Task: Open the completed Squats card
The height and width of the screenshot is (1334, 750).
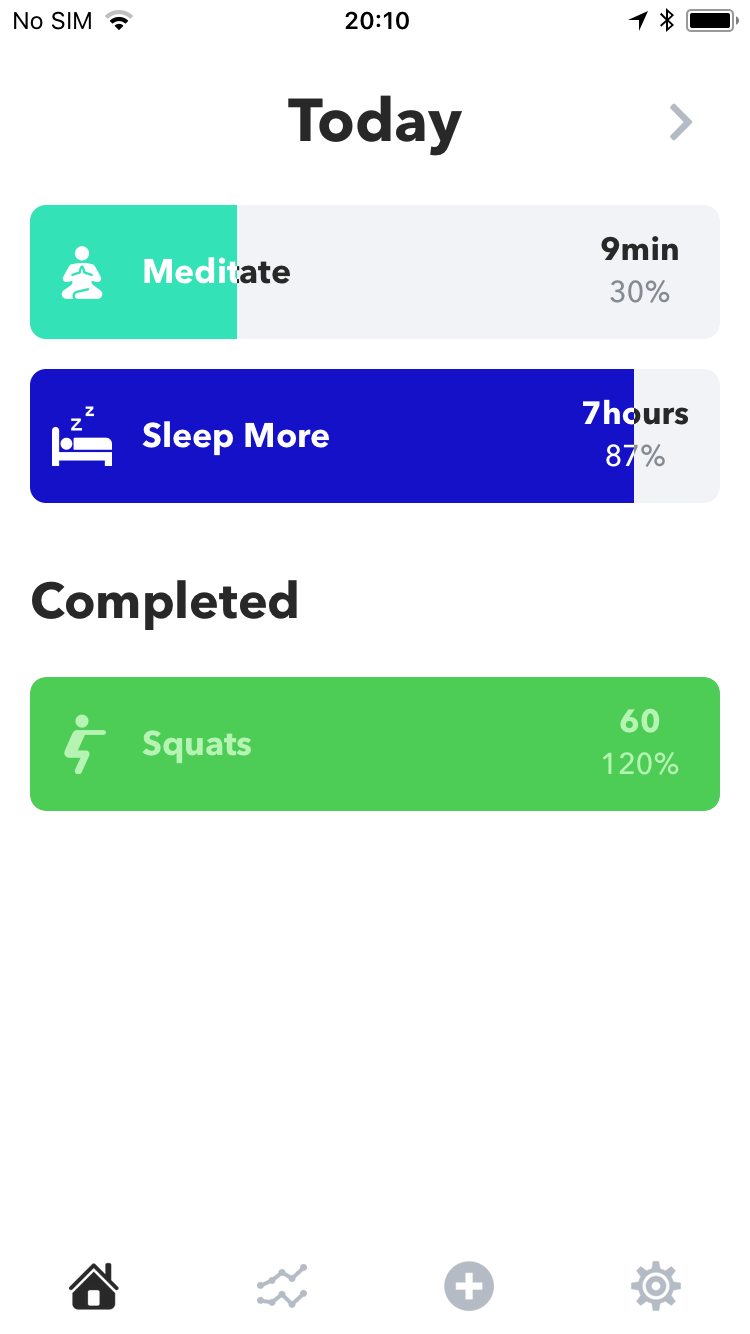Action: click(x=374, y=744)
